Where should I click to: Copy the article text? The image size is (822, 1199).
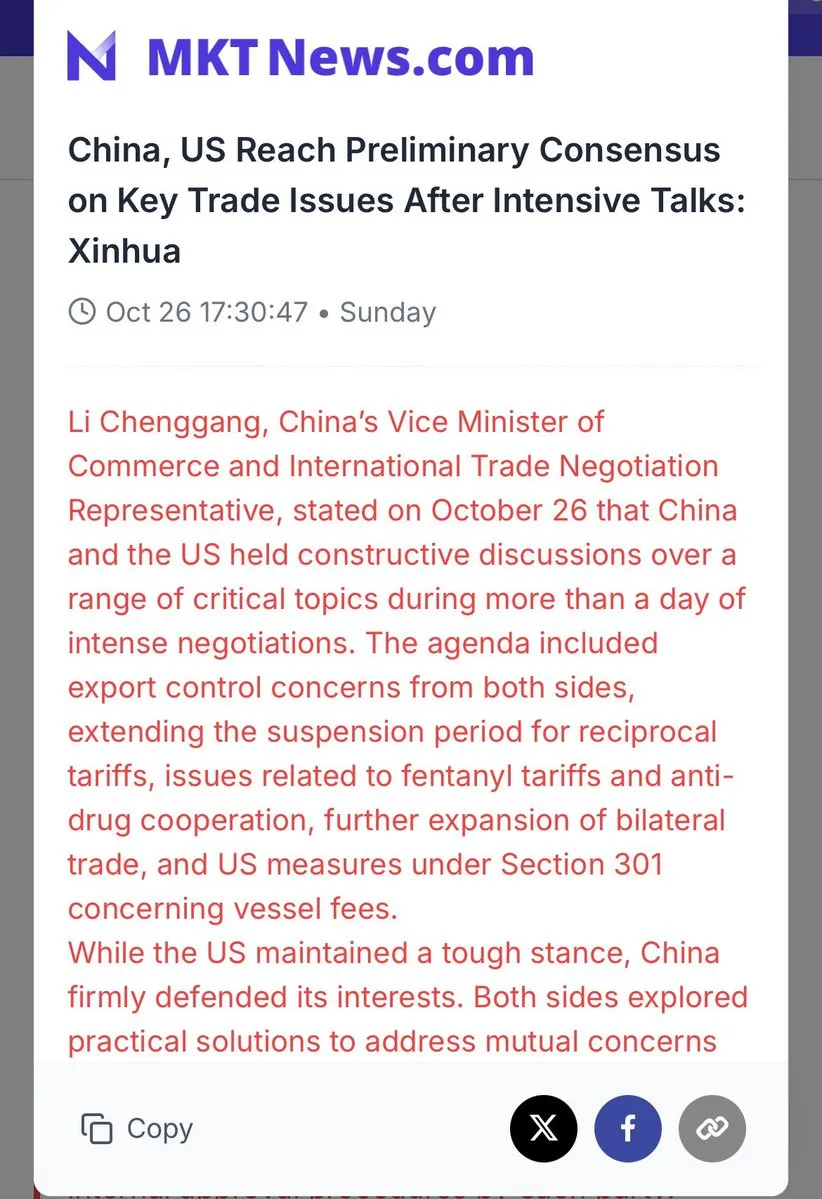click(x=137, y=1129)
